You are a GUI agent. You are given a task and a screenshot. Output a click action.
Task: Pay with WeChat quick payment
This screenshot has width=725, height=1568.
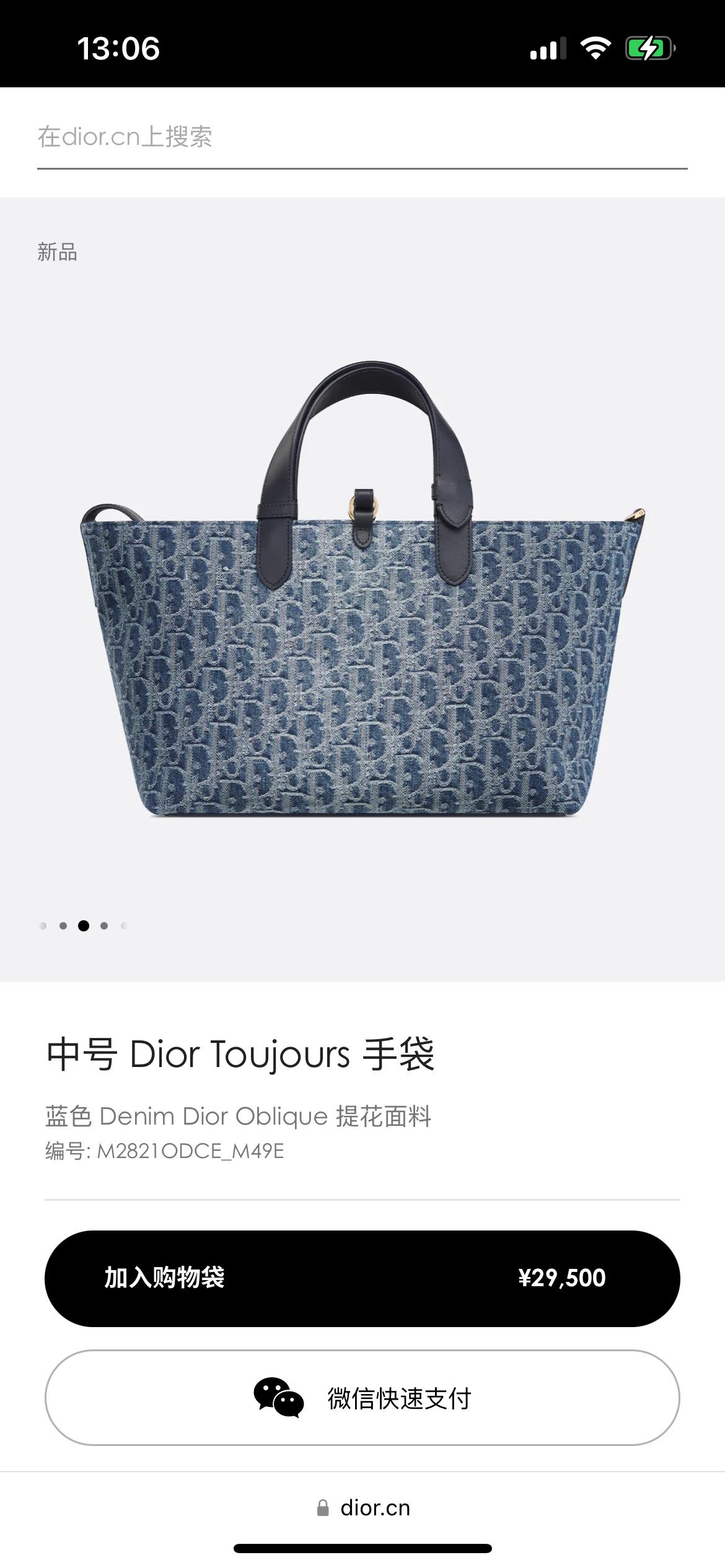tap(362, 1398)
